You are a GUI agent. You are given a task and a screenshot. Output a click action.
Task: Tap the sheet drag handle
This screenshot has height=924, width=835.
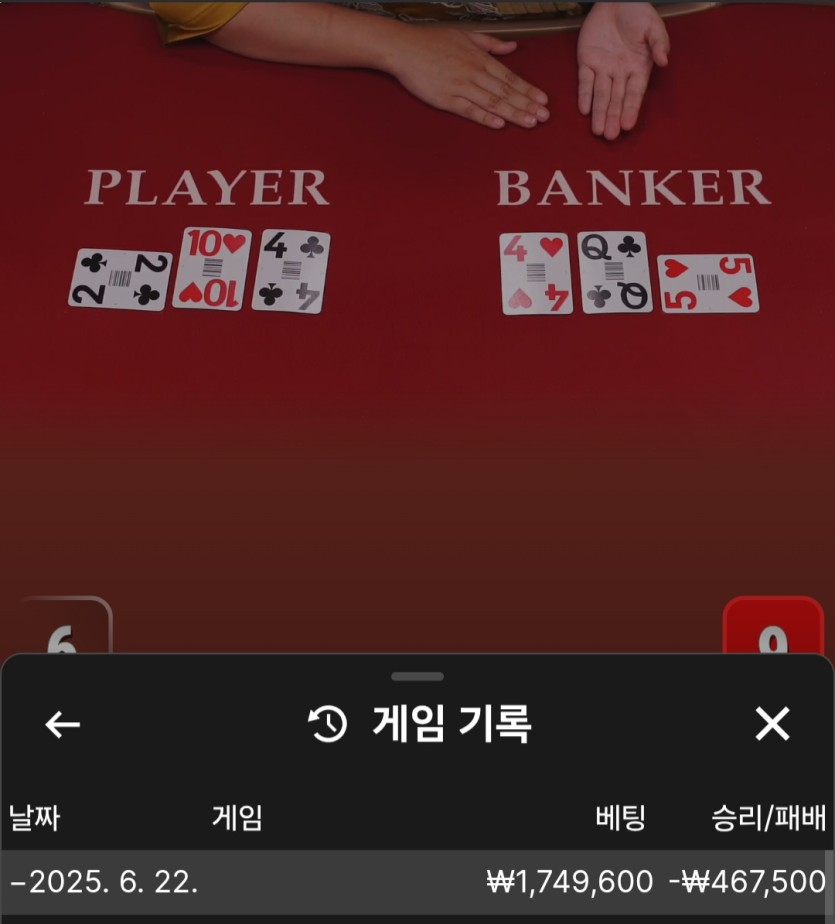417,677
